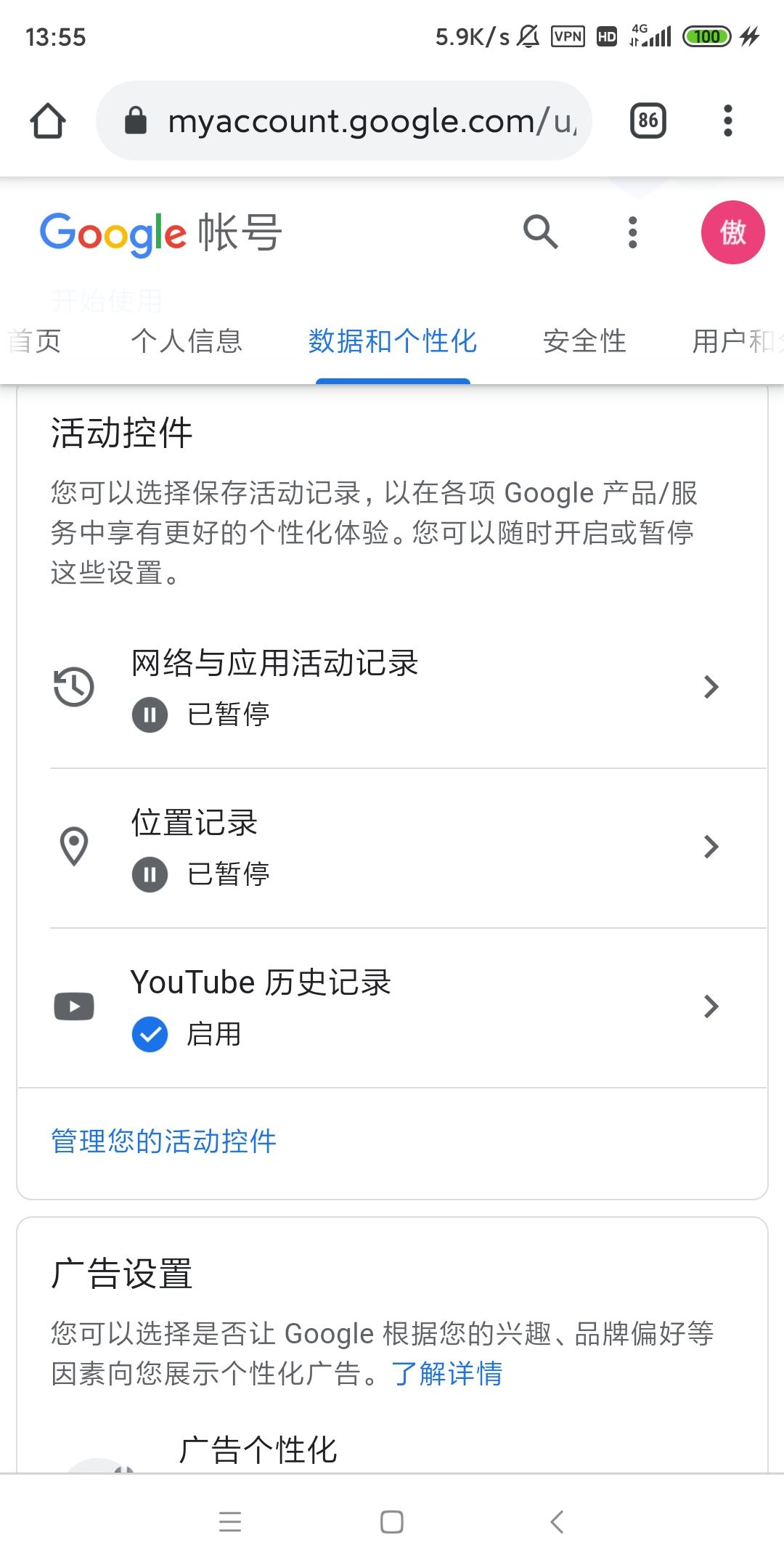Open the 了解详情 link about ads
This screenshot has height=1567, width=784.
447,1374
